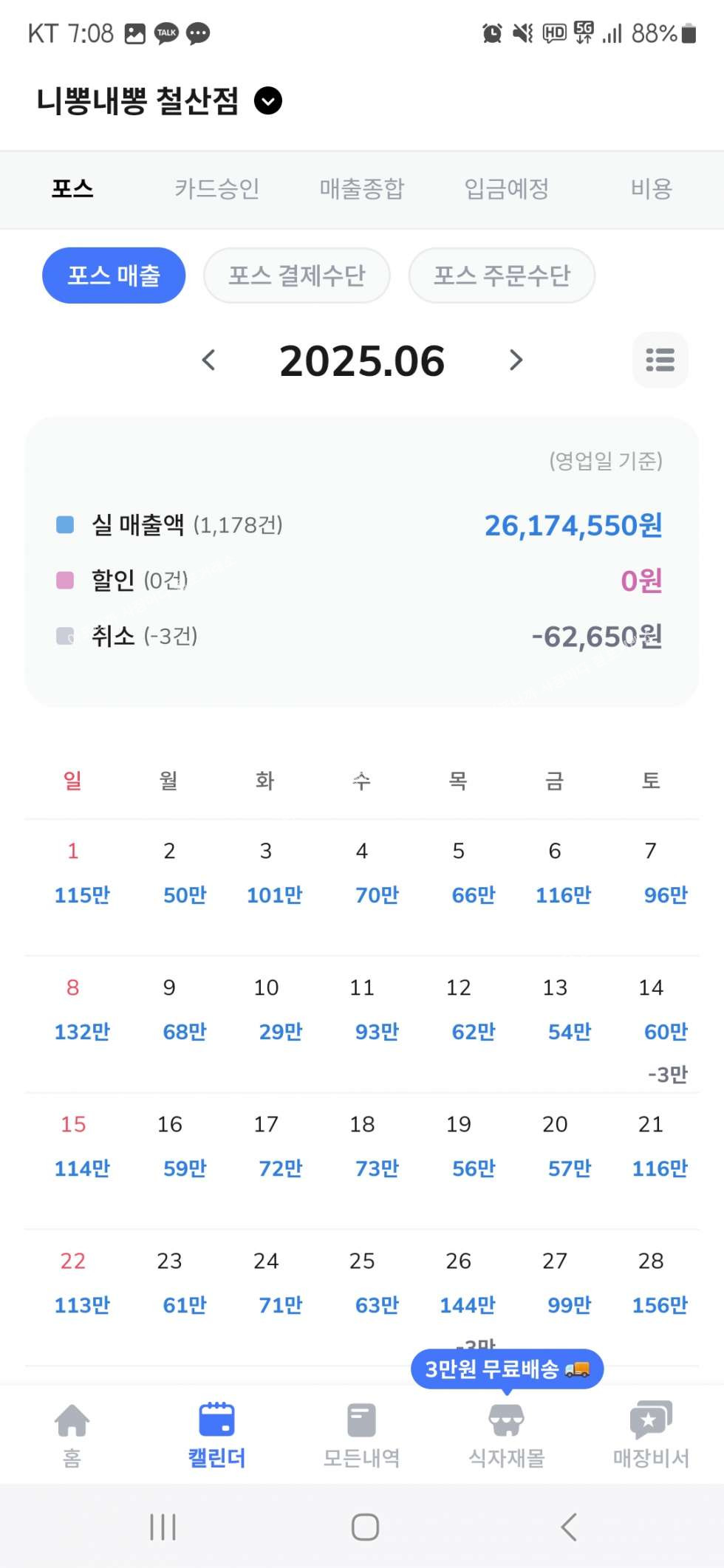Open sales details for June 28

(652, 1284)
